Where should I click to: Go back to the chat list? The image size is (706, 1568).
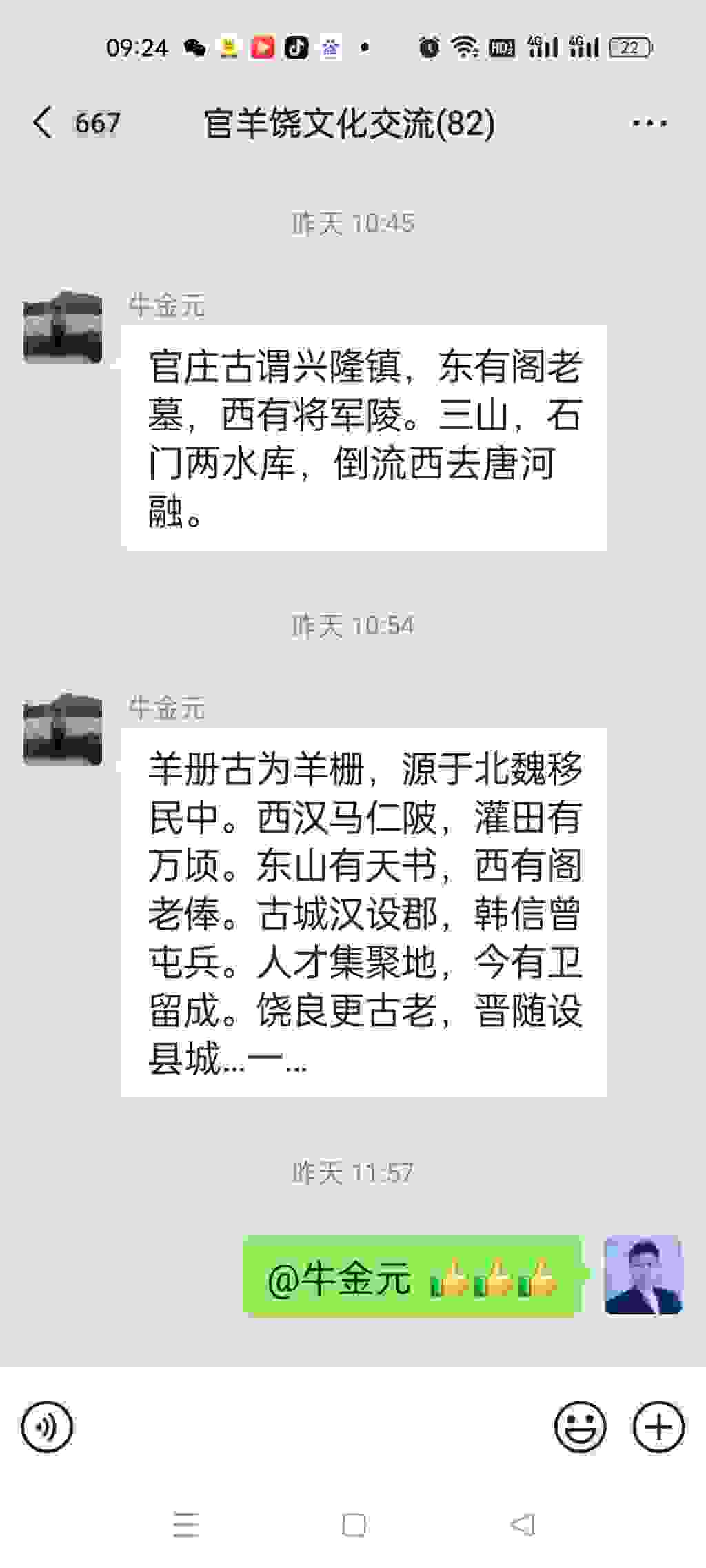[x=43, y=123]
